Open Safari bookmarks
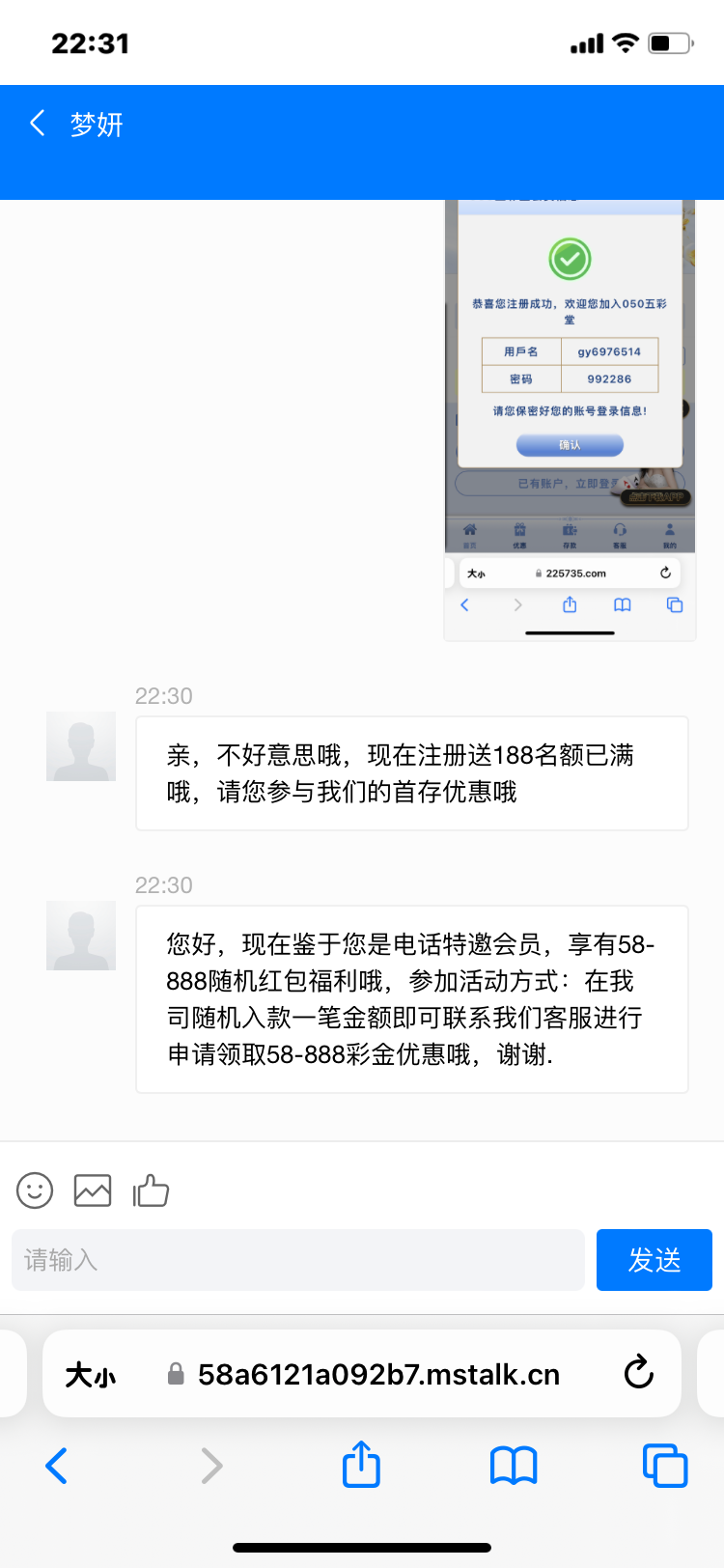 [514, 1466]
